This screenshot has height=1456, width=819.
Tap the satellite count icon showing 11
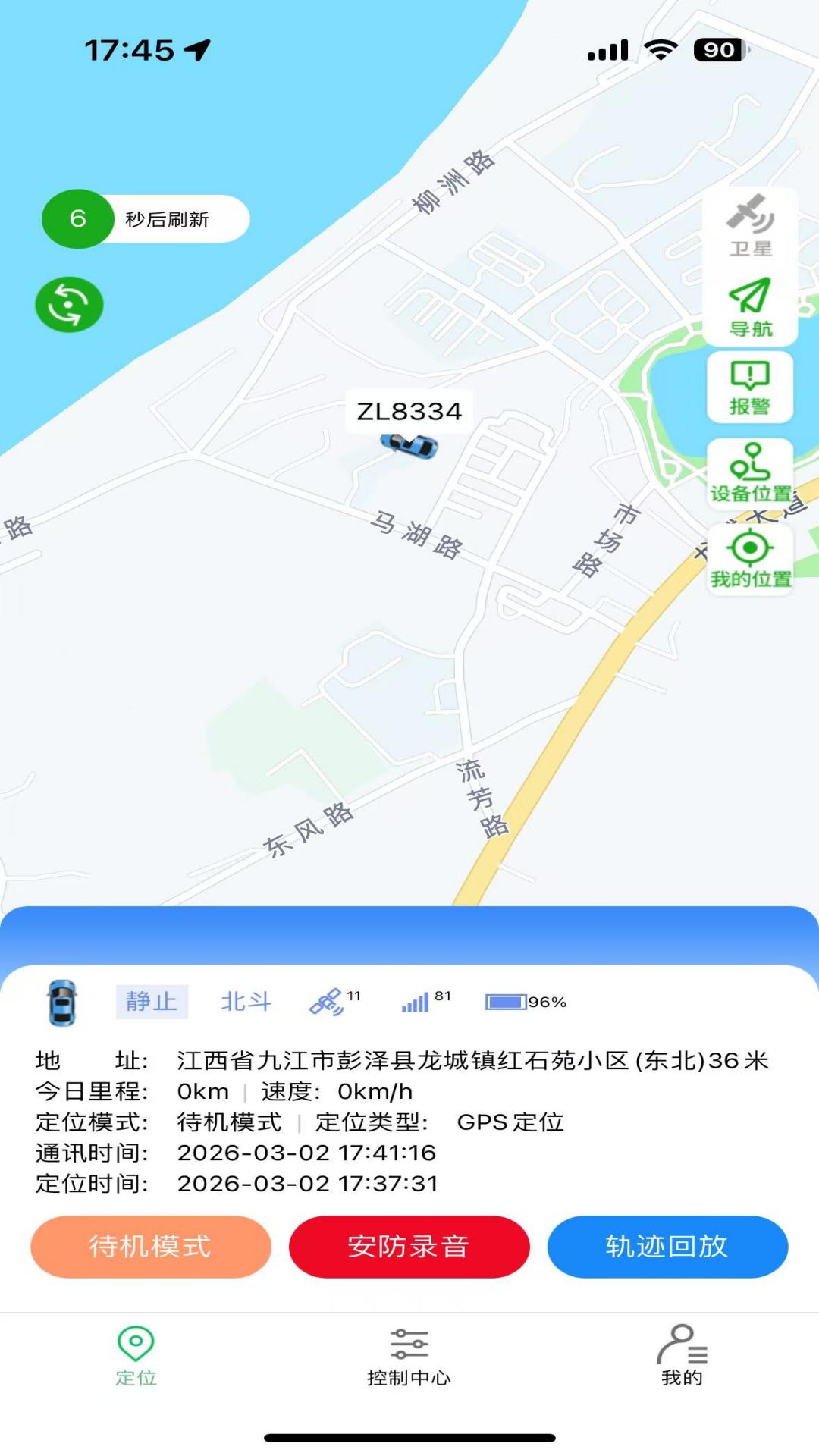point(331,1001)
